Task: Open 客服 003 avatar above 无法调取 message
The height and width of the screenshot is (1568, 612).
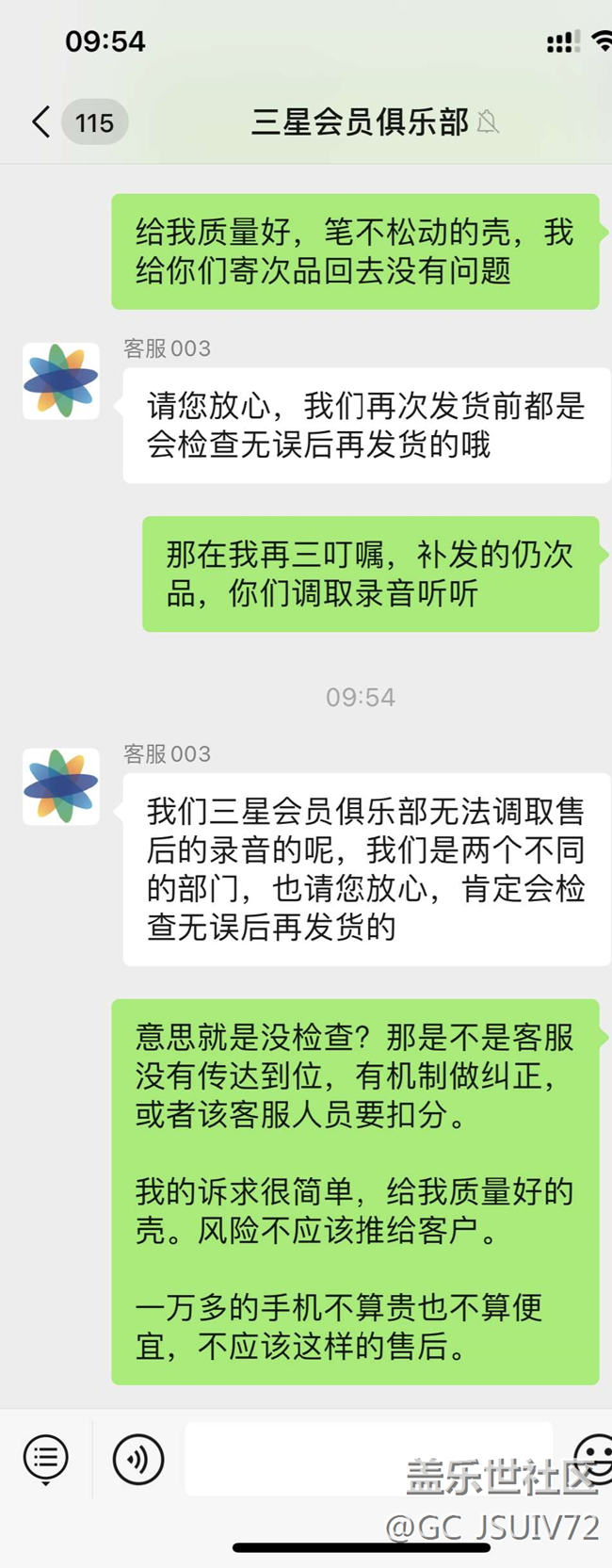Action: (x=61, y=787)
